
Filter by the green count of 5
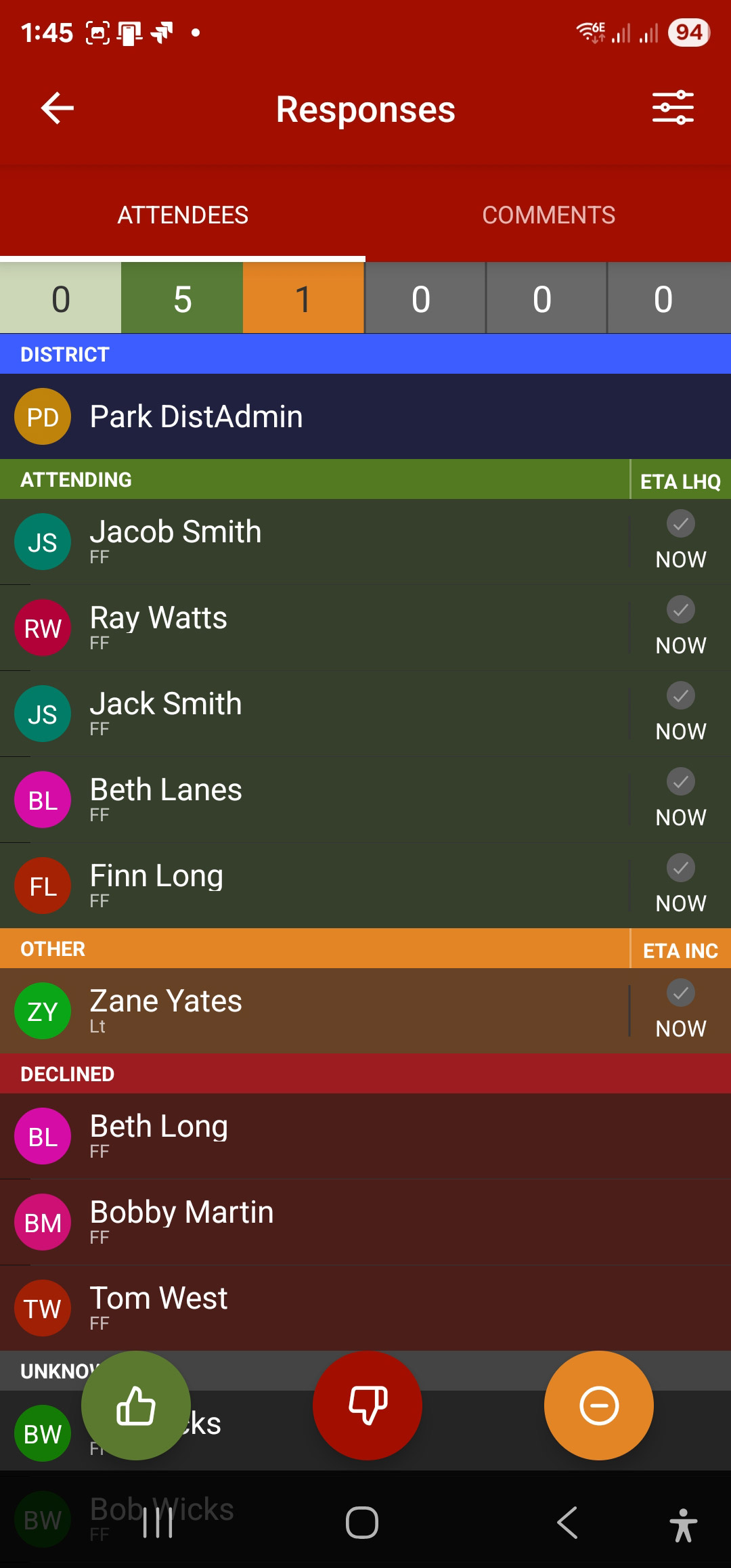pos(182,299)
